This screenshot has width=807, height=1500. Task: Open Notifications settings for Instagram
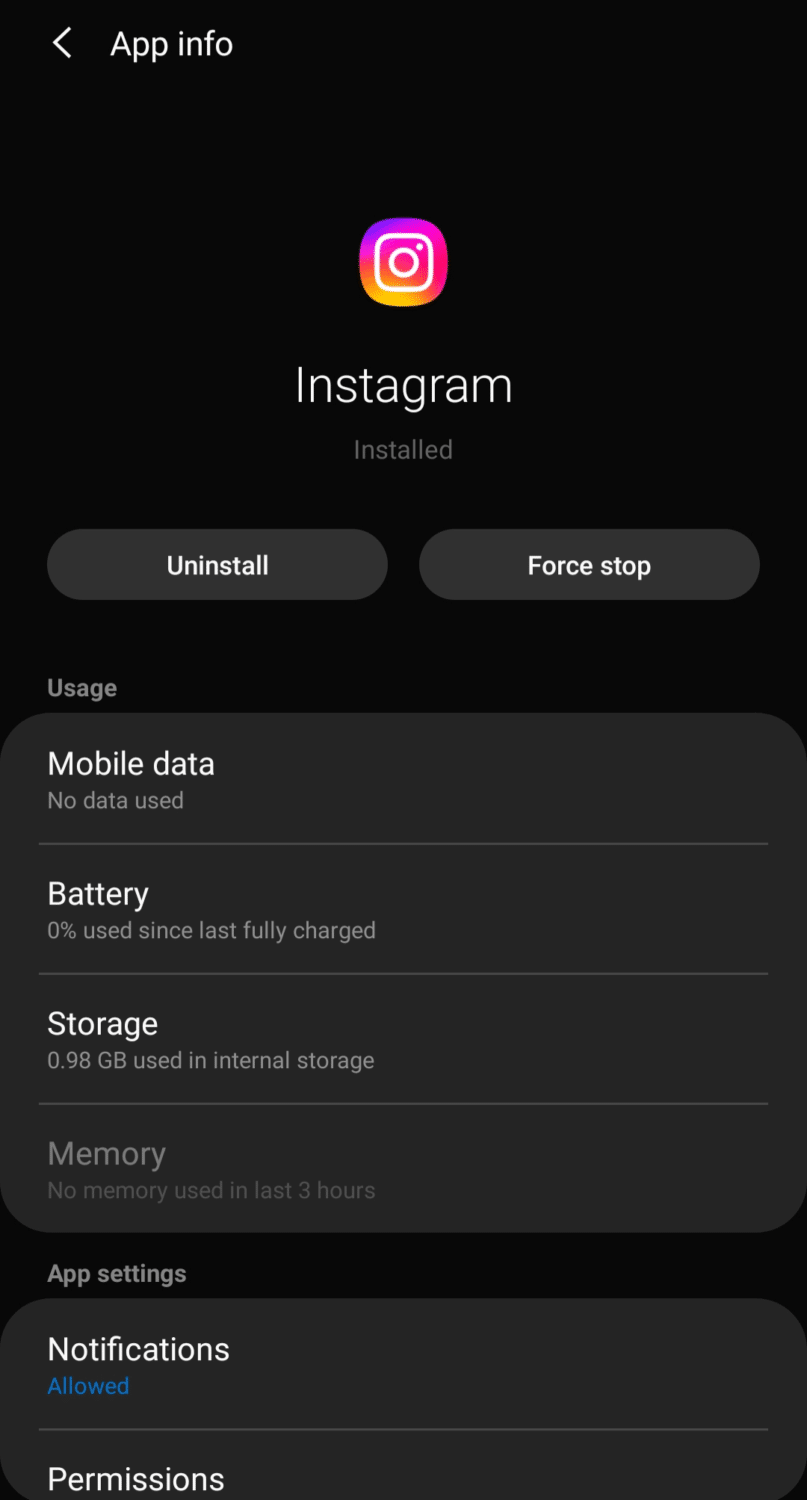pos(403,1365)
